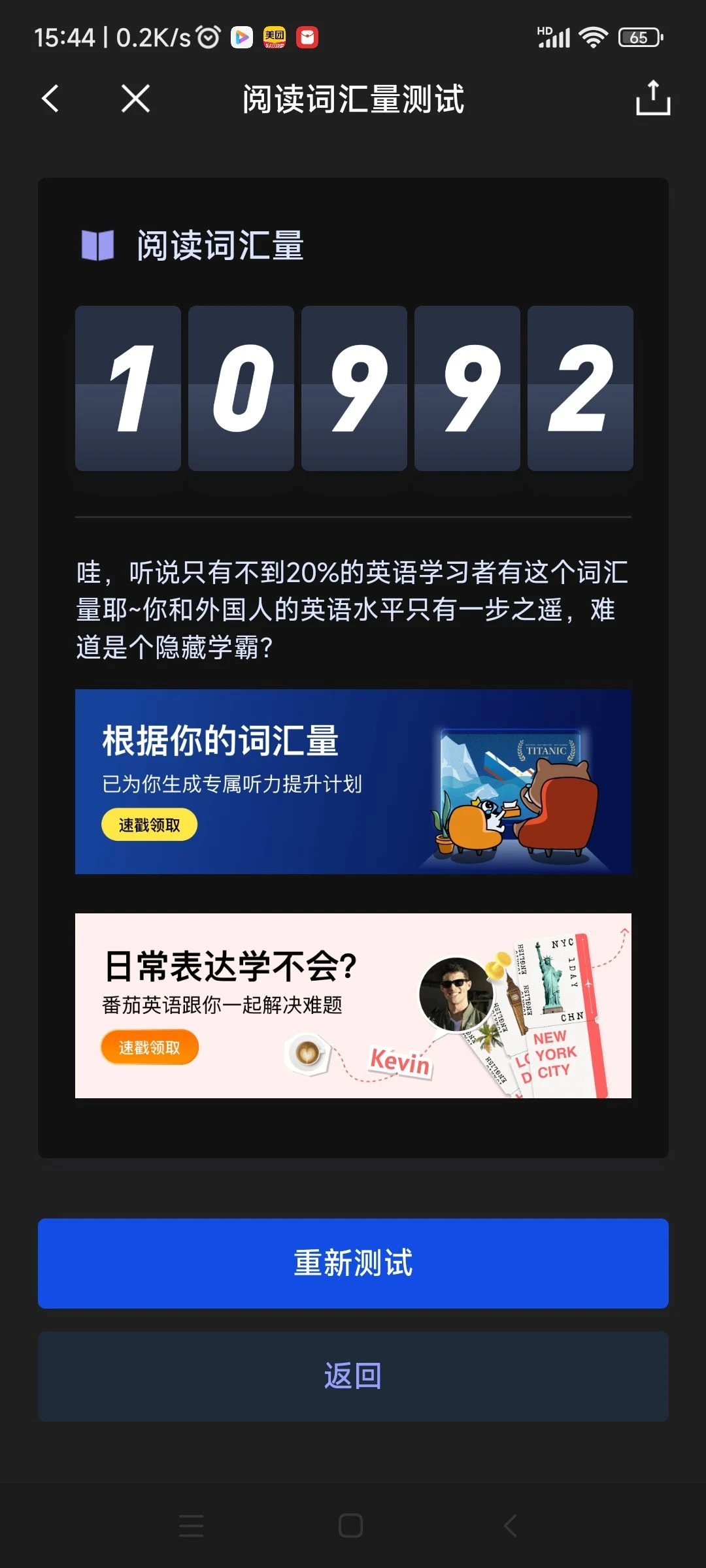Go back using the top-left arrow

[50, 99]
